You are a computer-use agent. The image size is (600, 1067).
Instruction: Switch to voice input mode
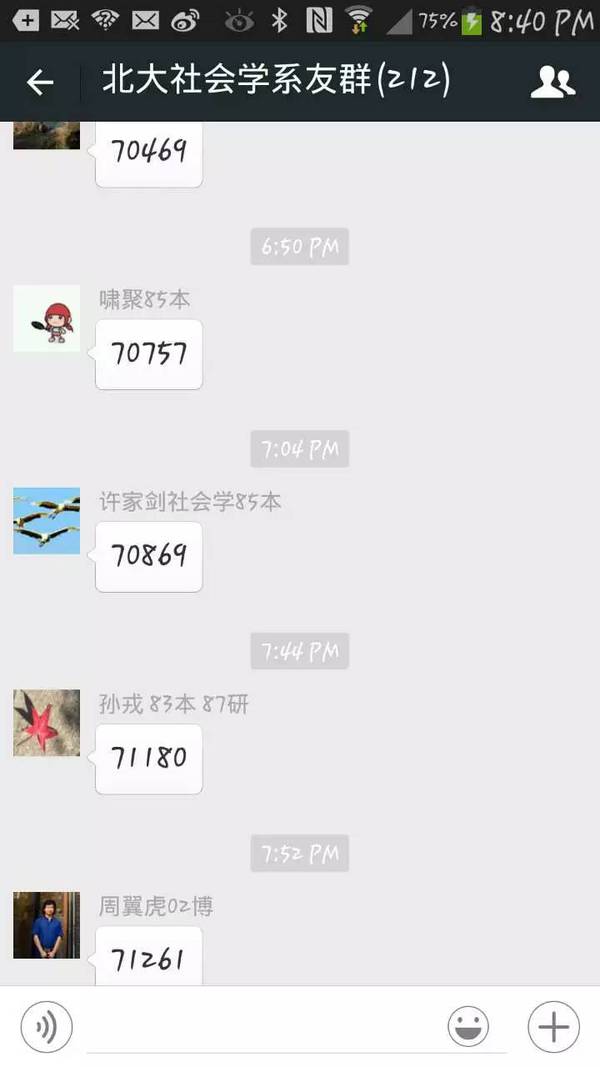(x=46, y=1027)
